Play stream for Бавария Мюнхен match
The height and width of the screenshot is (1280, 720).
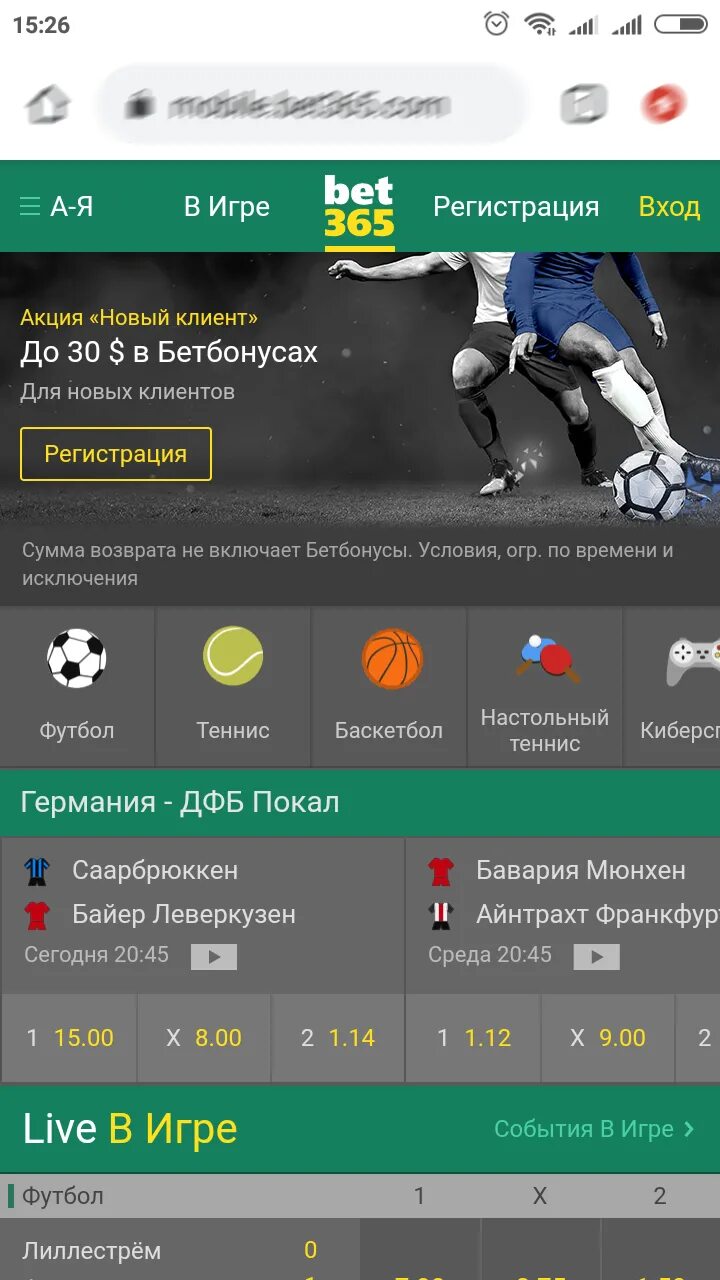point(597,957)
